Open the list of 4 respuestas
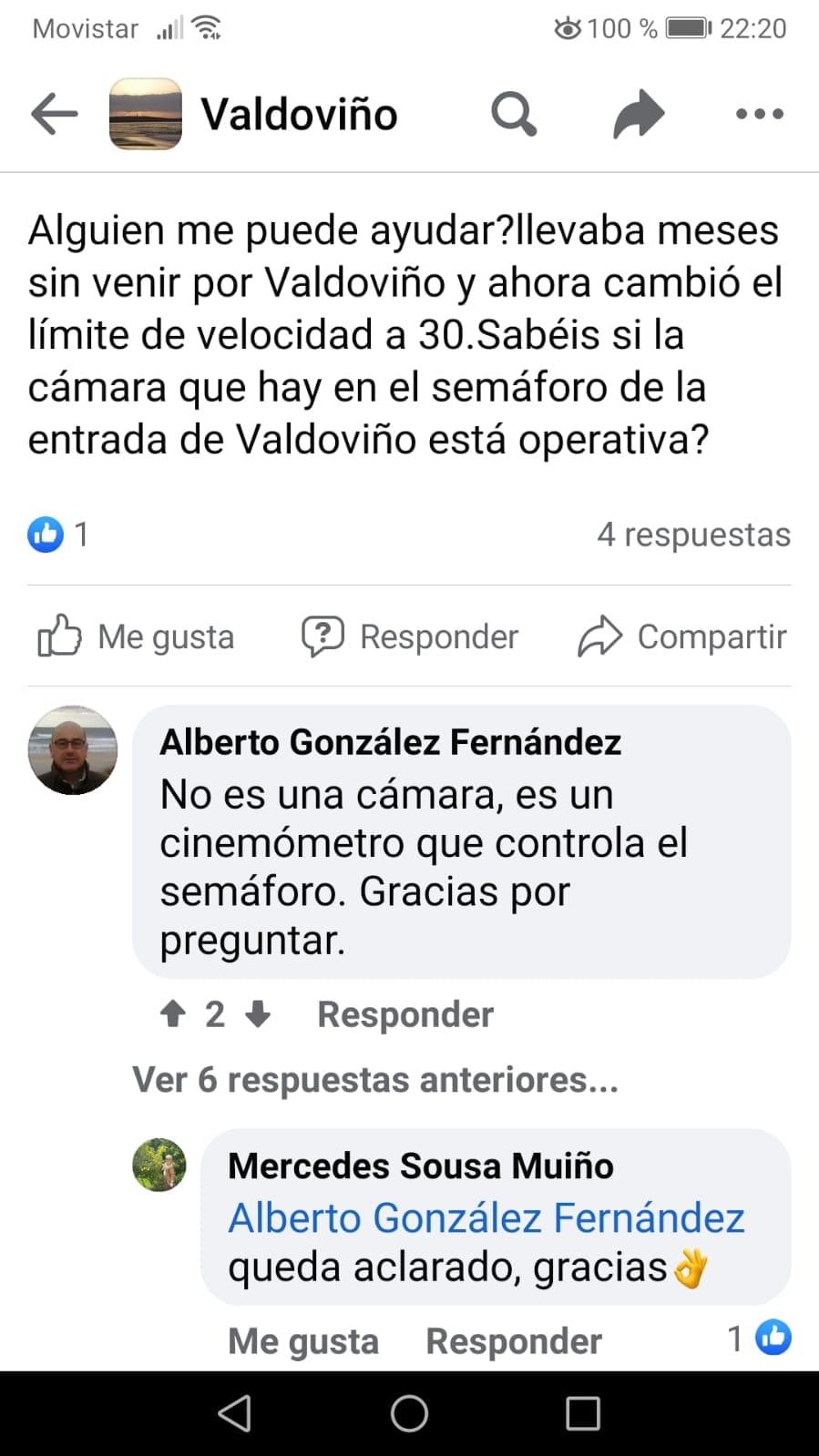The height and width of the screenshot is (1456, 819). [x=693, y=535]
